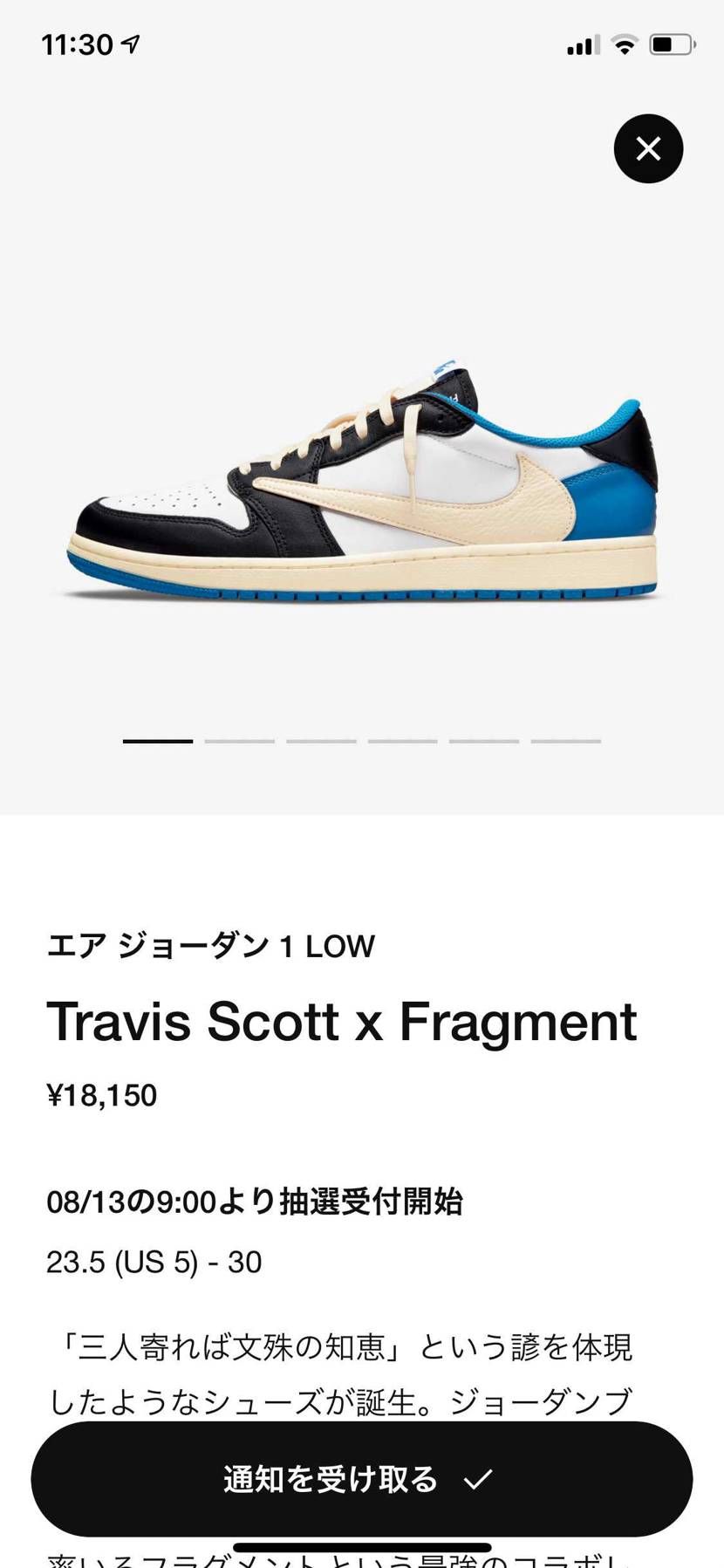Screen dimensions: 724x1568
Task: Select the third image indicator dash
Action: click(x=321, y=740)
